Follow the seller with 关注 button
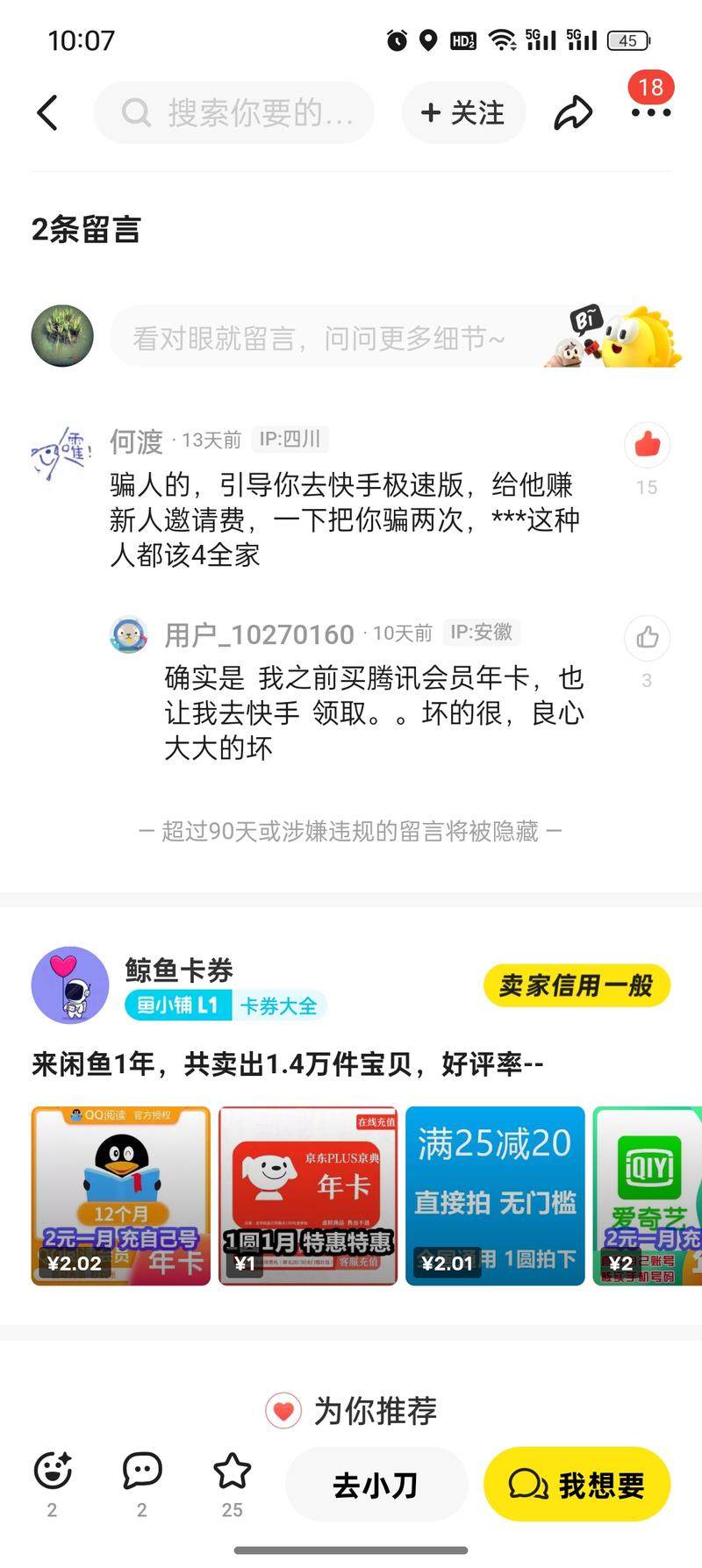The image size is (702, 1568). [x=463, y=113]
